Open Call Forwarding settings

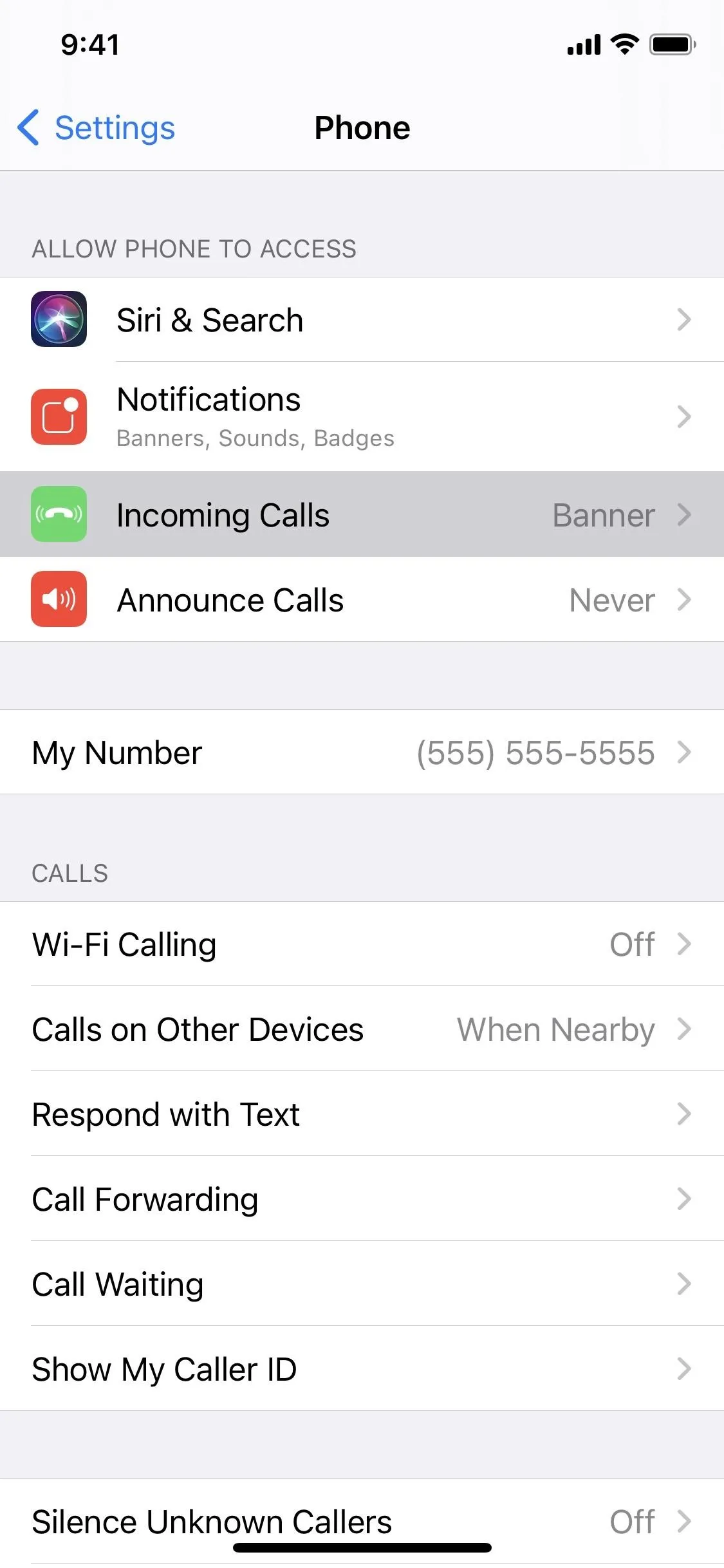[362, 1199]
